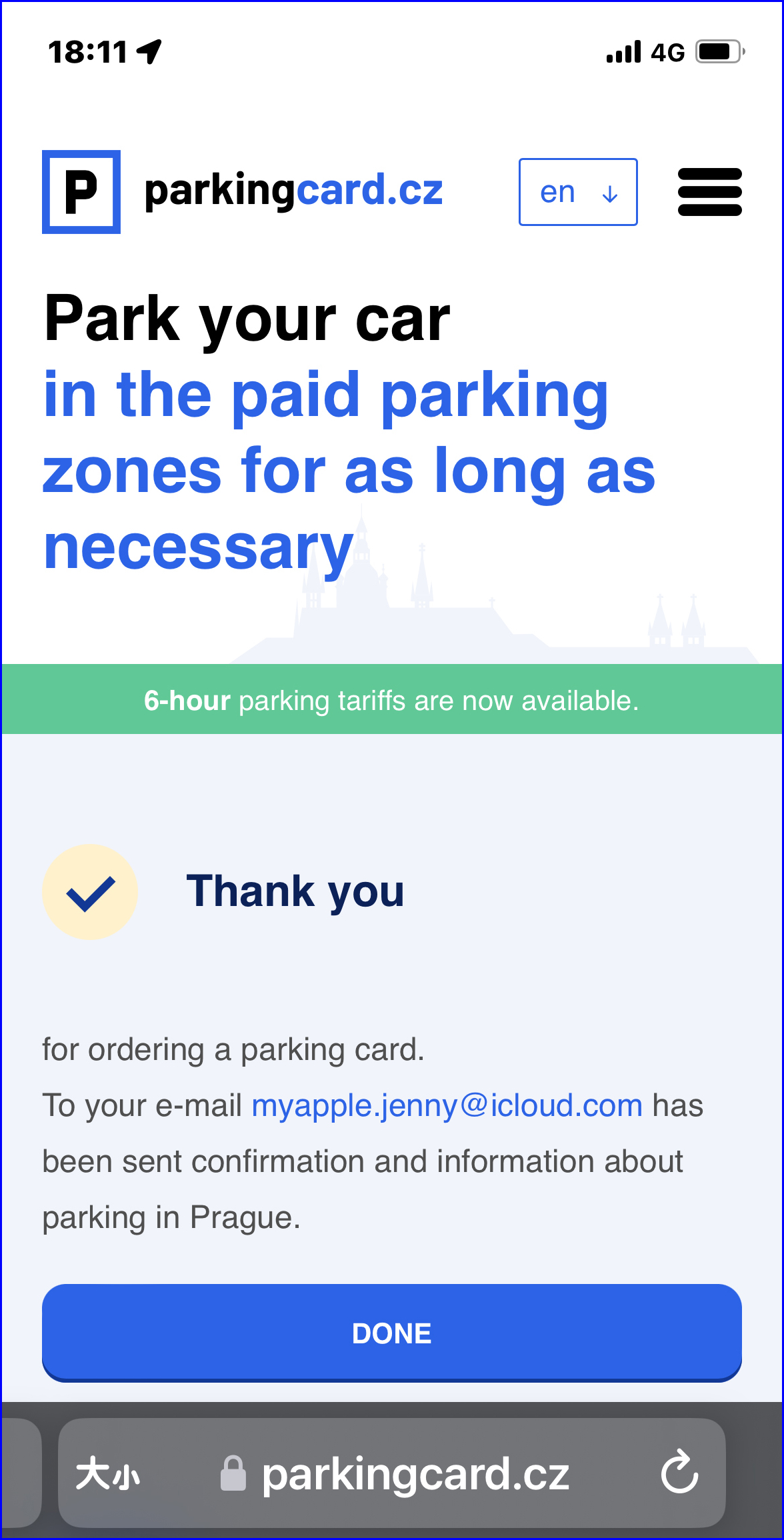Open the hamburger menu
This screenshot has width=784, height=1540.
pyautogui.click(x=709, y=192)
